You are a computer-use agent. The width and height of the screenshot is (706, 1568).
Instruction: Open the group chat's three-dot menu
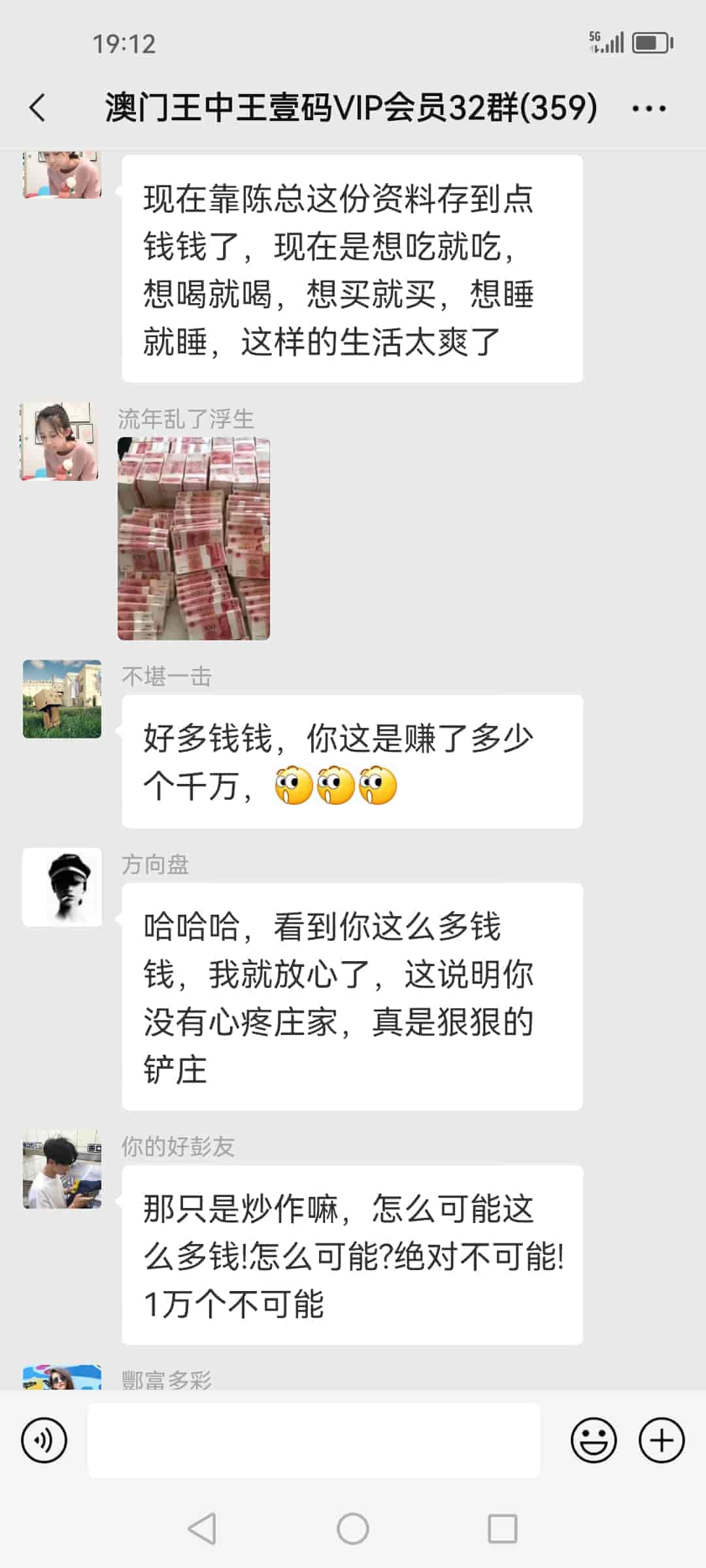click(648, 108)
